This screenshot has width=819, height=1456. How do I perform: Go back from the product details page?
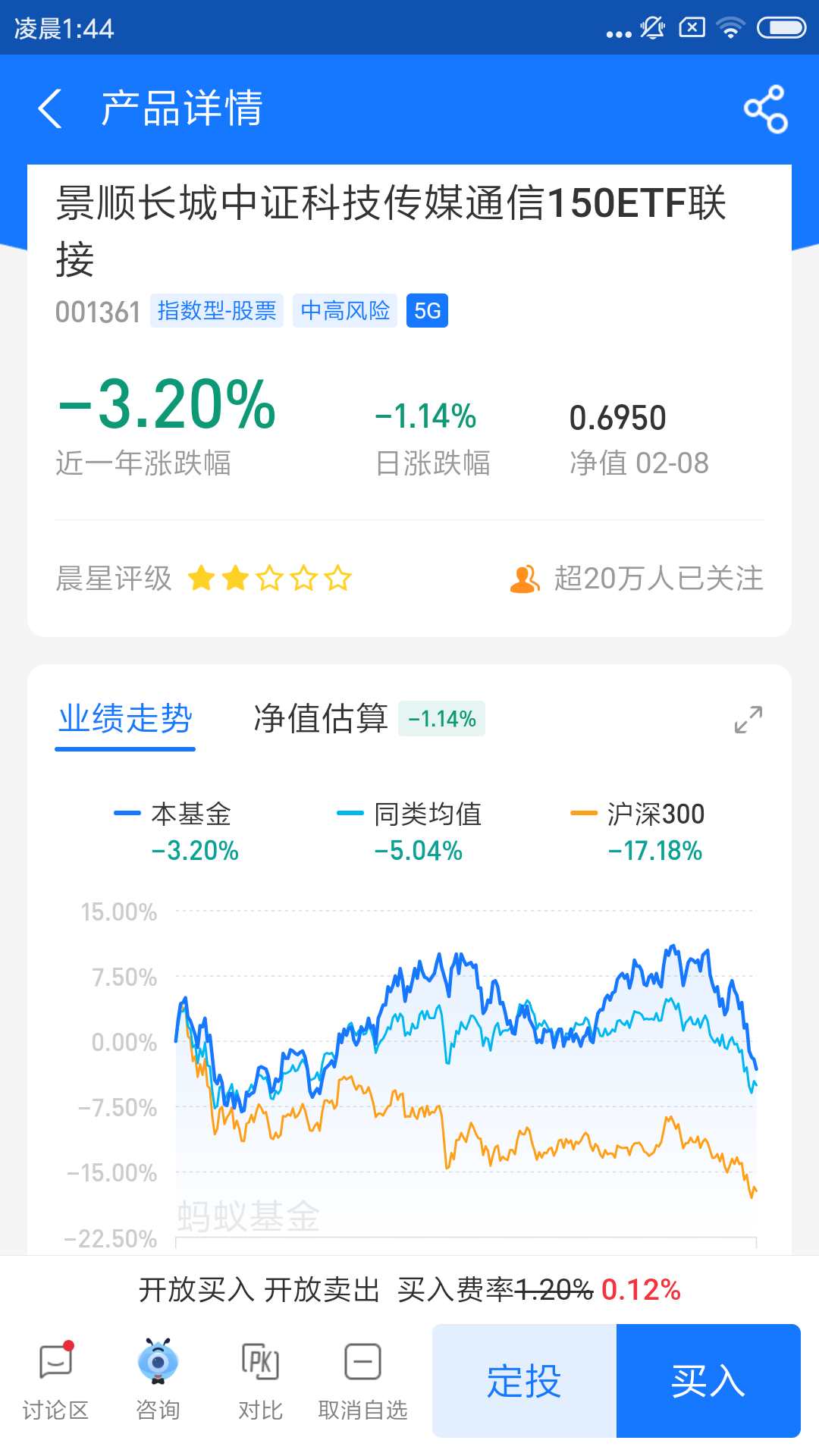point(50,108)
